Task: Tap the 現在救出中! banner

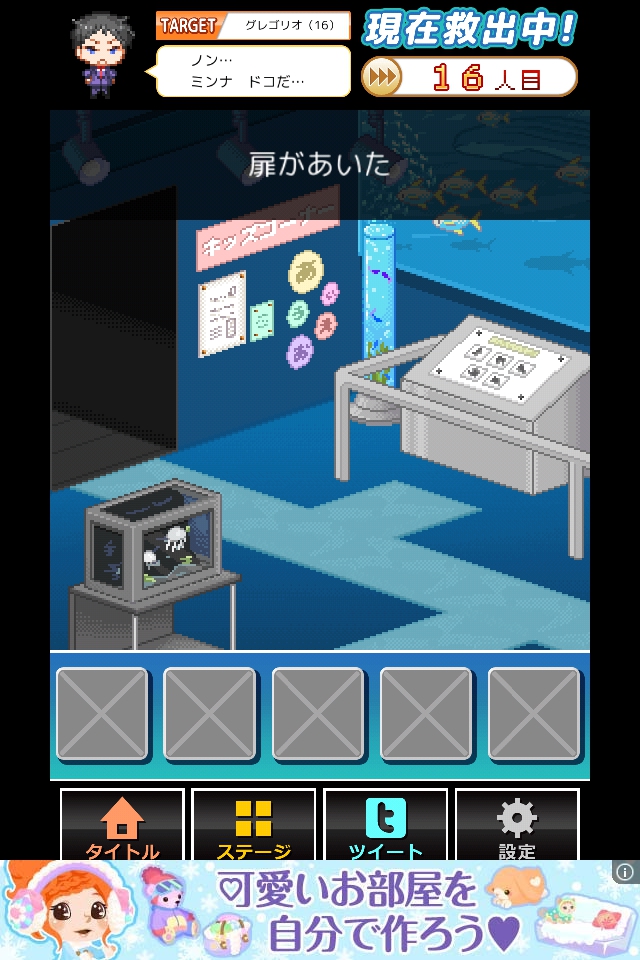Action: (x=469, y=28)
